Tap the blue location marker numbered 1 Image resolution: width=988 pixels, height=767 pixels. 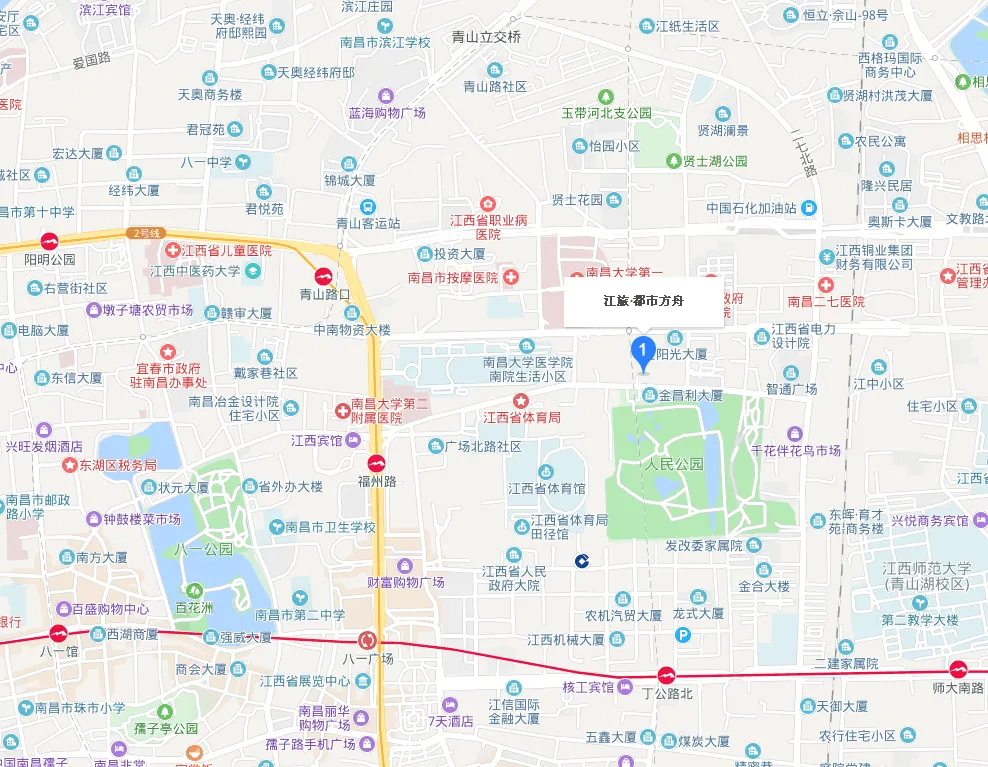[643, 352]
